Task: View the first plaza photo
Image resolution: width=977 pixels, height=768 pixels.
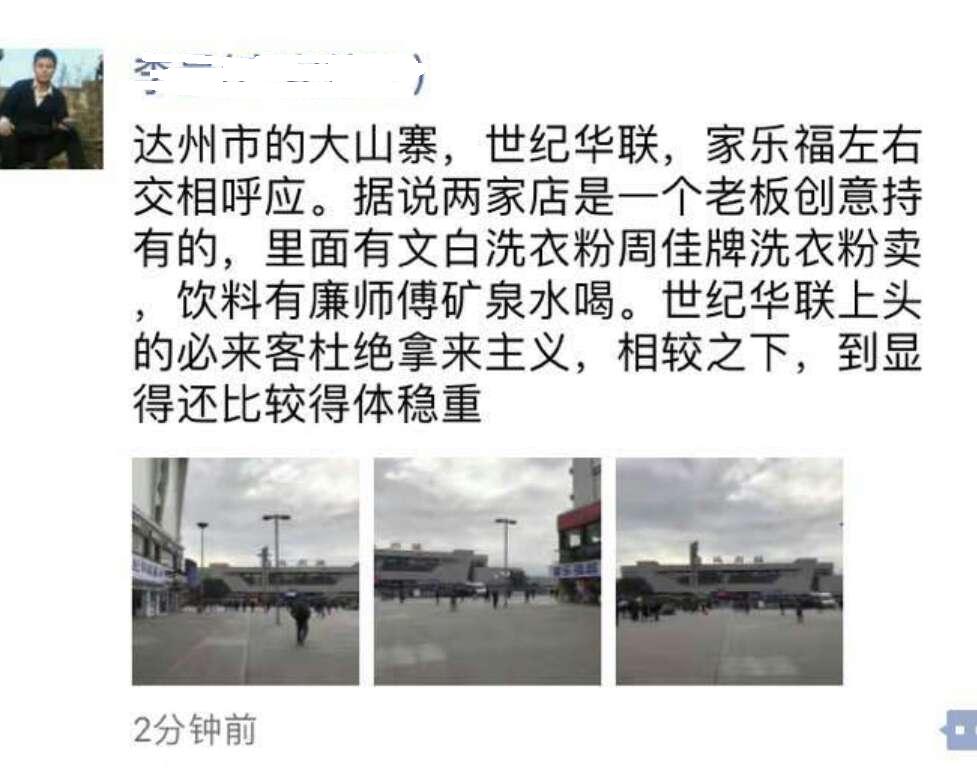Action: [245, 571]
